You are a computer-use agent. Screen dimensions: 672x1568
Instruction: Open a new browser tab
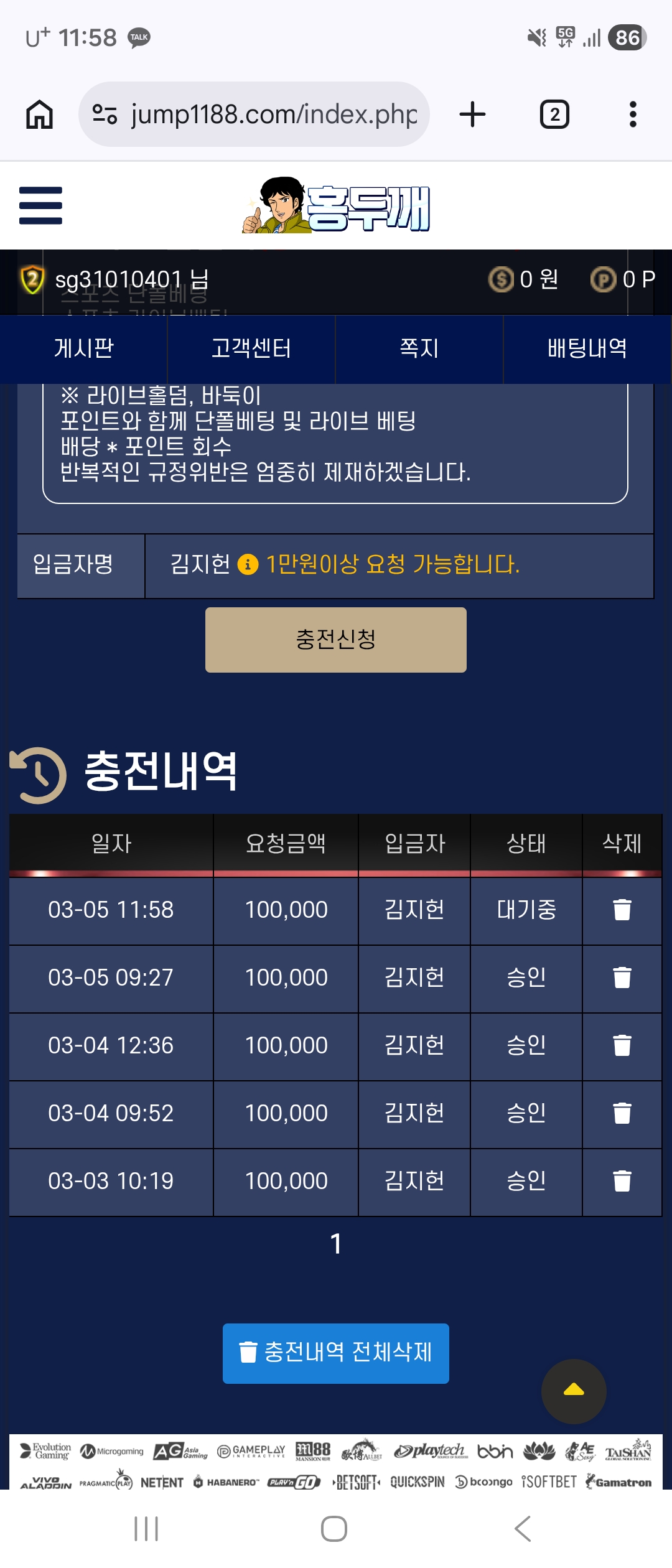pos(472,114)
